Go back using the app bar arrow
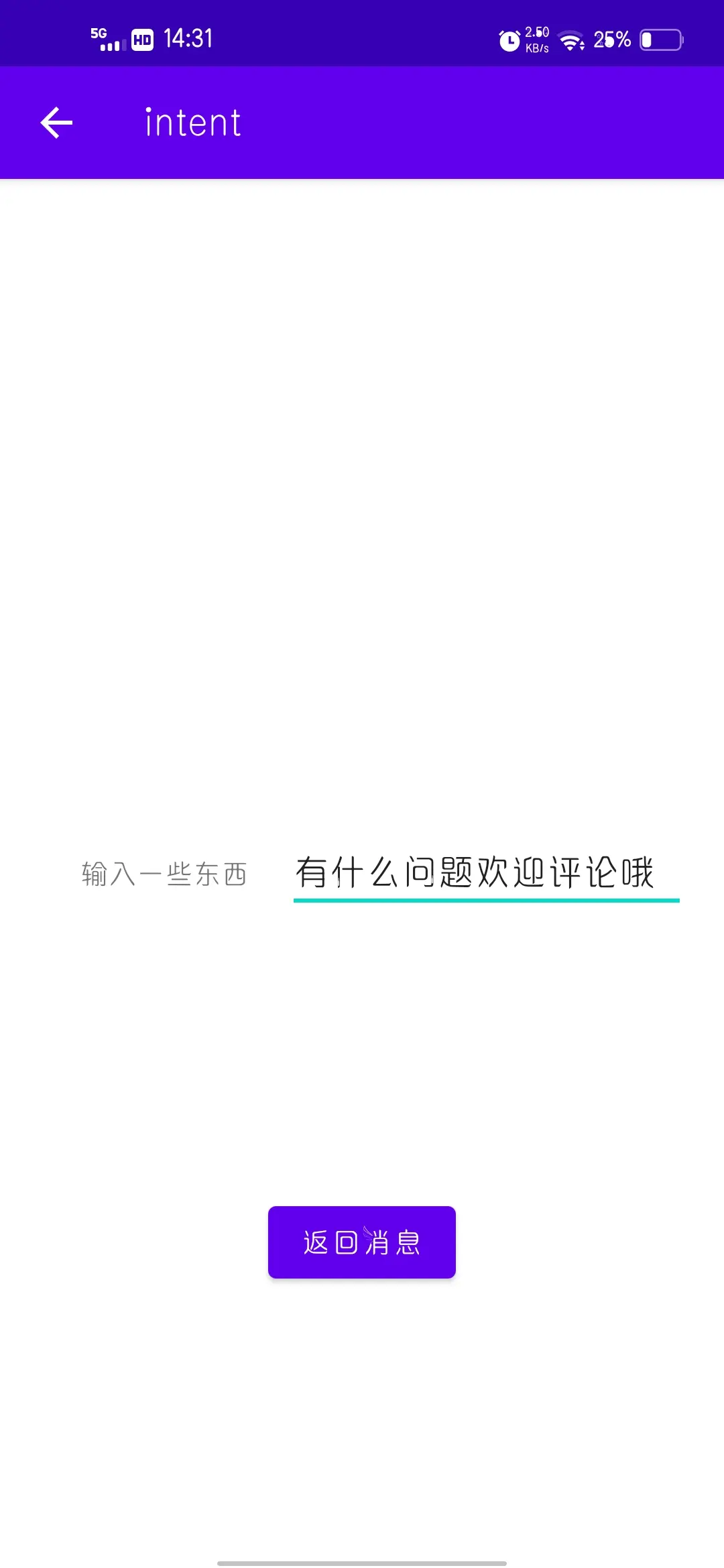724x1568 pixels. [x=56, y=123]
